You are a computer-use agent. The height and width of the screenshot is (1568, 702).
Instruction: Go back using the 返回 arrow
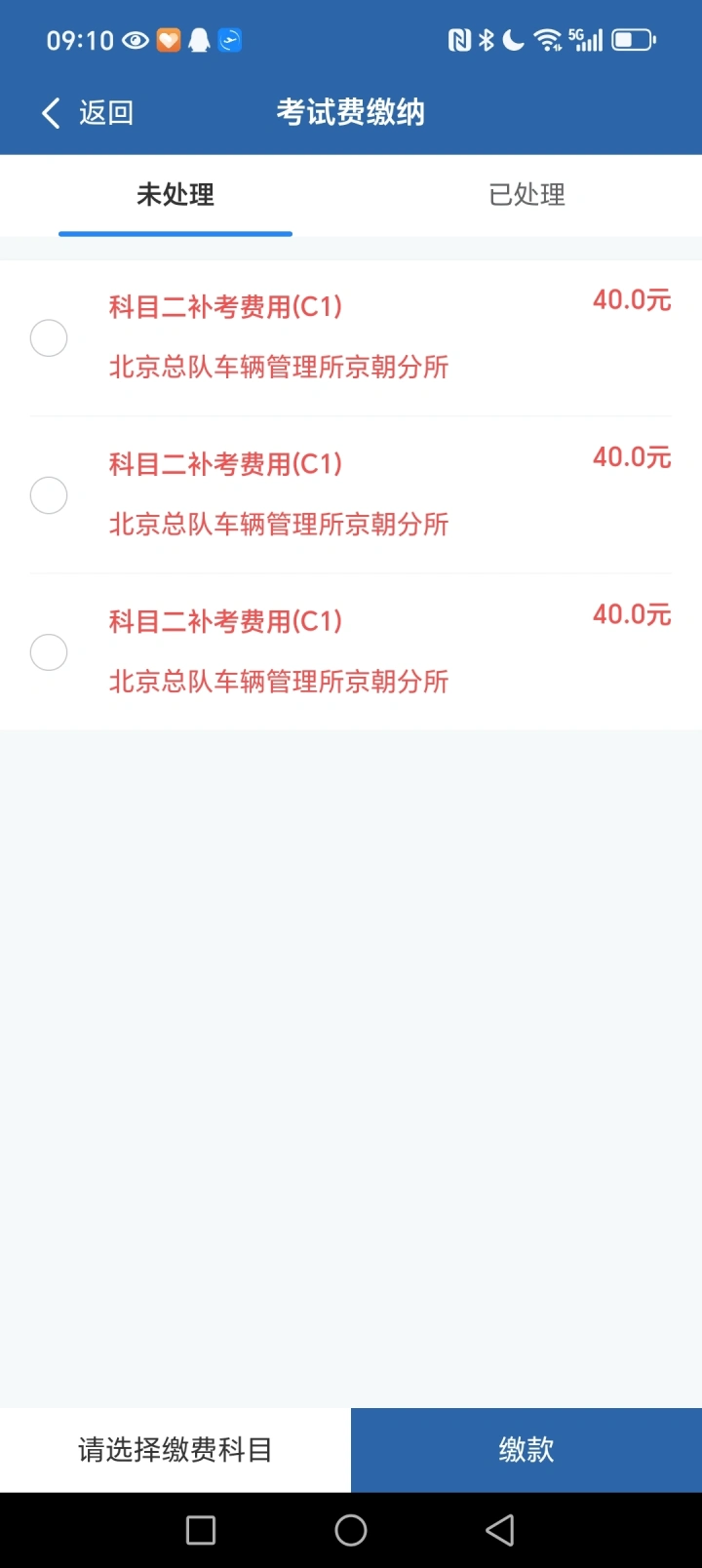click(86, 113)
